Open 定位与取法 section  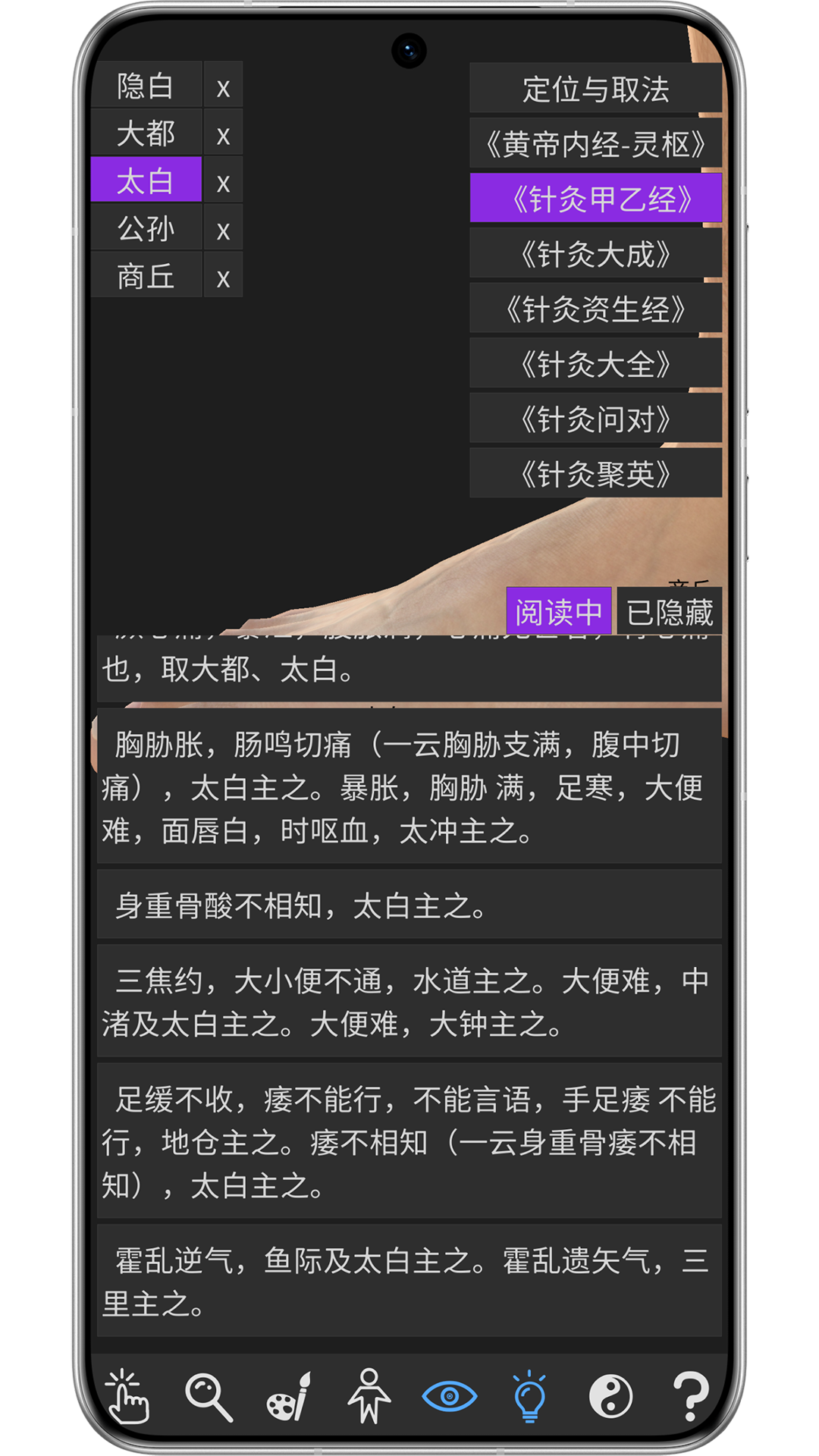click(595, 89)
